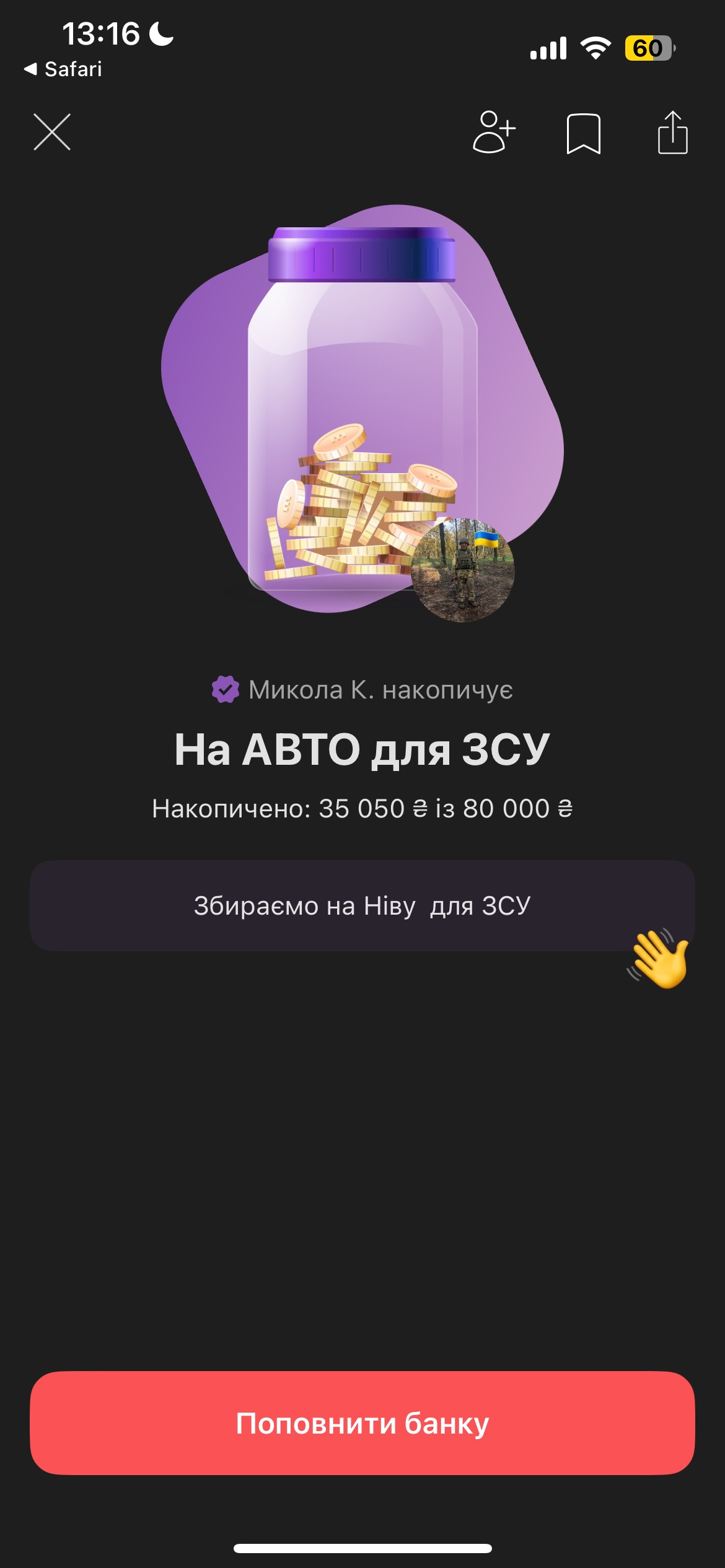This screenshot has height=1568, width=725.
Task: Tap 'Поповнити банку' to donate
Action: (362, 1423)
